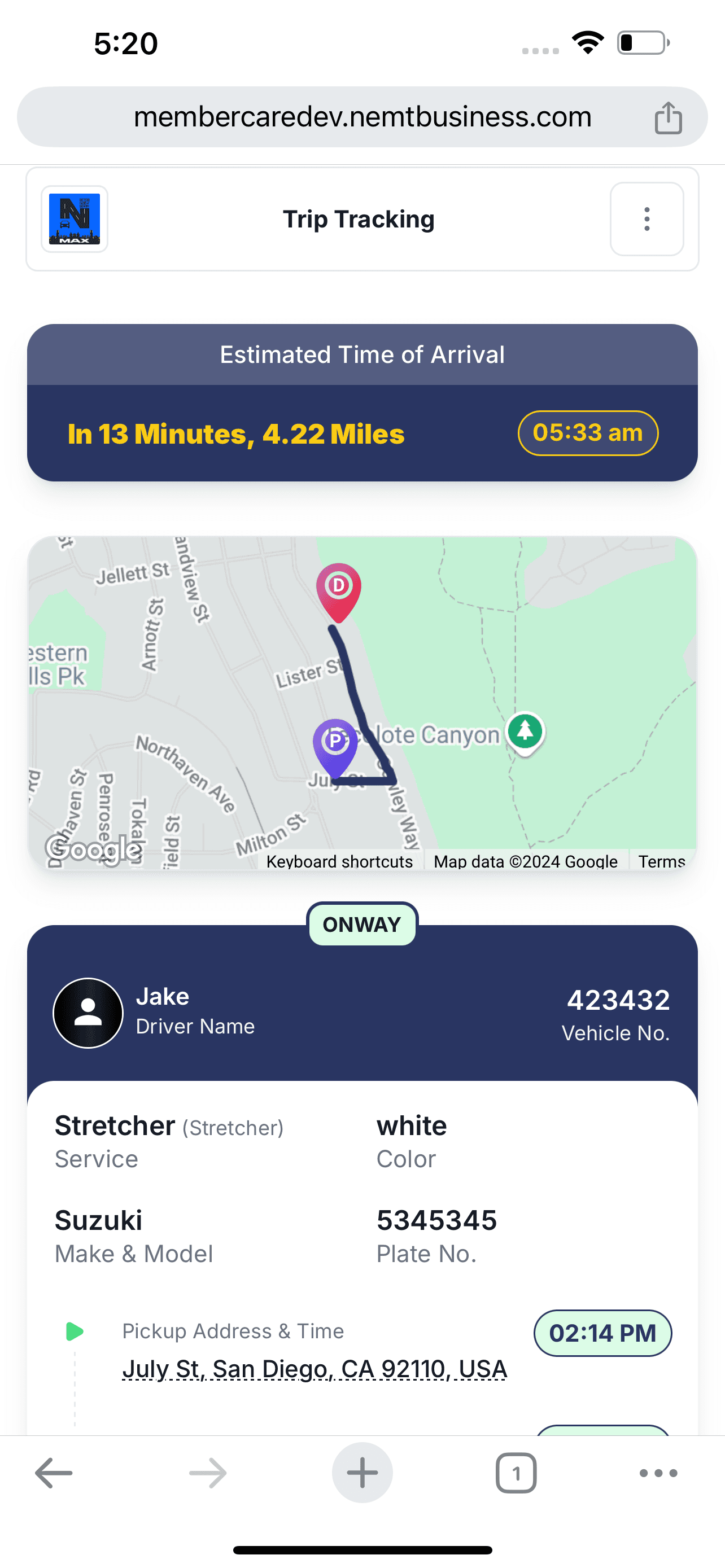Tap the membercaredev.nemtbusiness.com address bar
This screenshot has height=1568, width=725.
[362, 117]
